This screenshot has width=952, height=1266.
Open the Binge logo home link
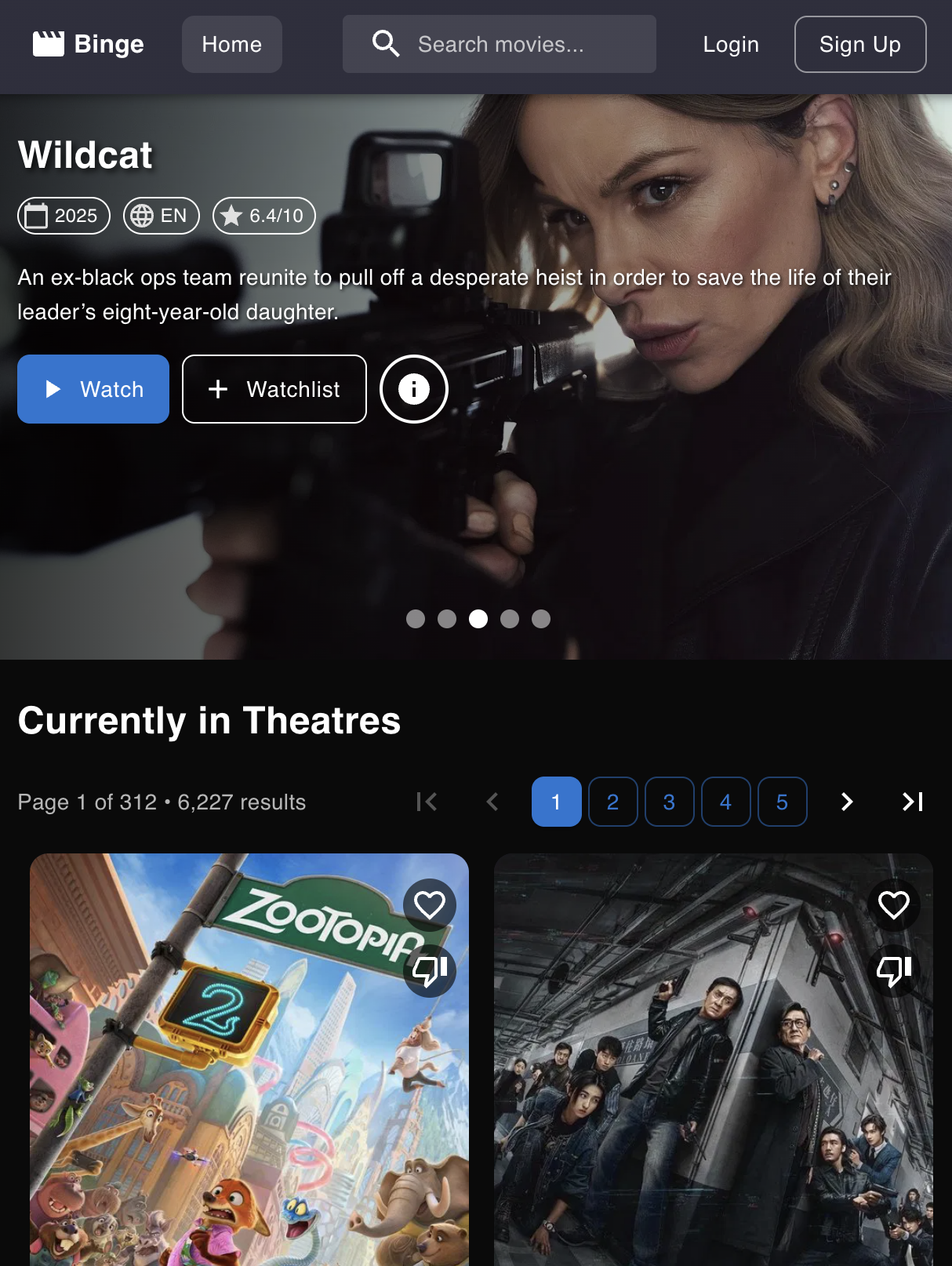coord(89,44)
